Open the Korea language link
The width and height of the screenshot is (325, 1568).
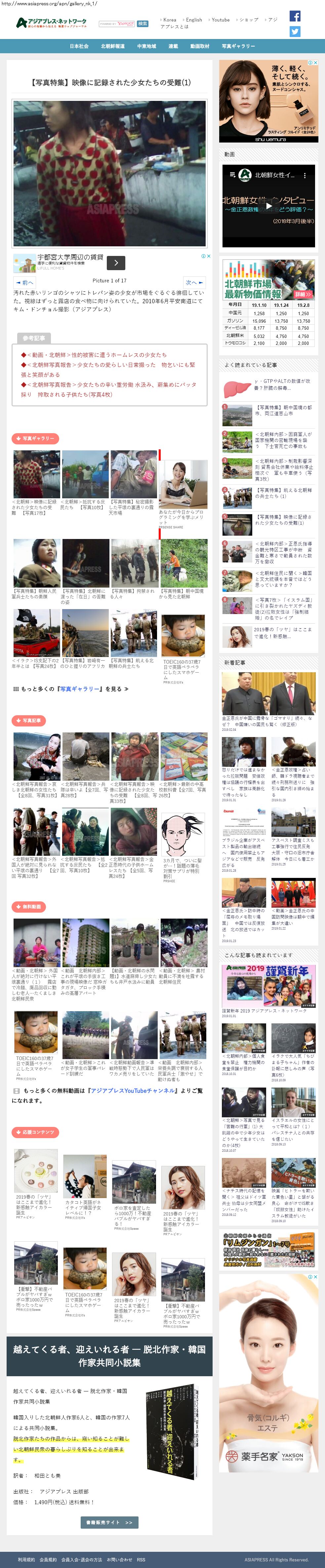pyautogui.click(x=169, y=20)
